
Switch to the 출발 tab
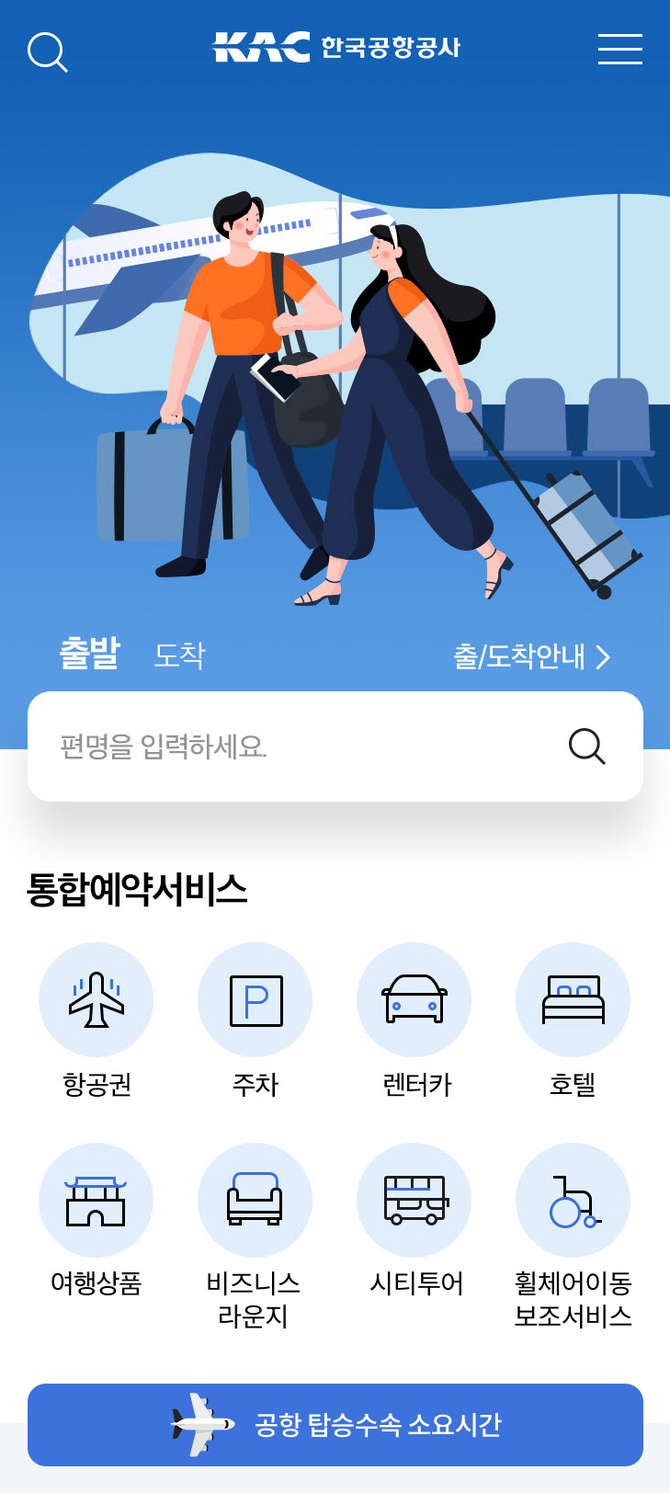(x=89, y=655)
